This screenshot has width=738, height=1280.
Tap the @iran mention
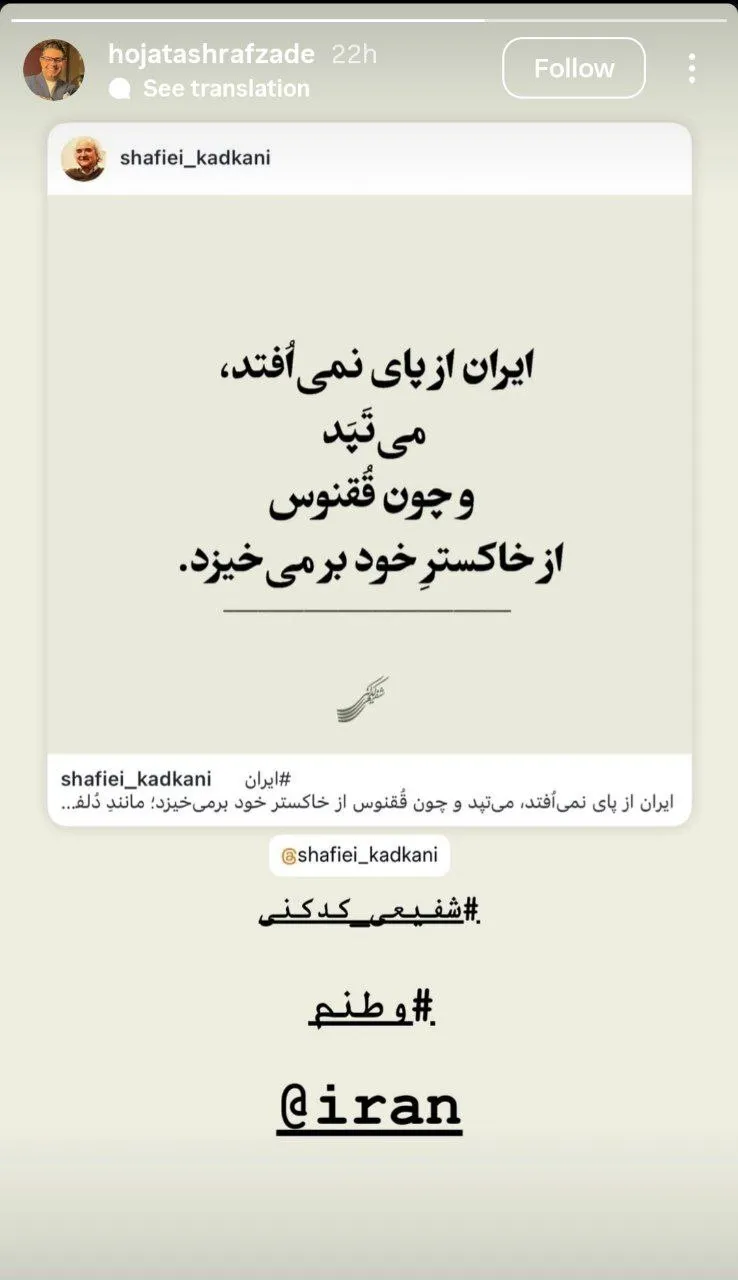click(x=369, y=1107)
